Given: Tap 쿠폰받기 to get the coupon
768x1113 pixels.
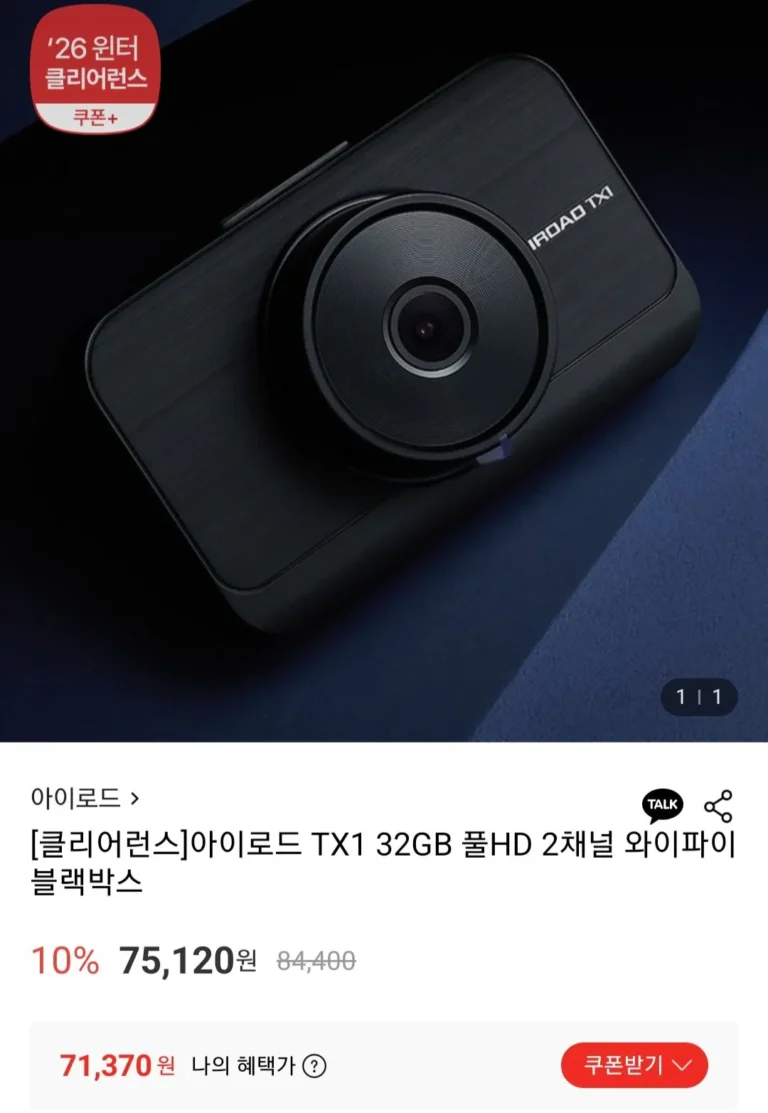Looking at the screenshot, I should point(633,1065).
